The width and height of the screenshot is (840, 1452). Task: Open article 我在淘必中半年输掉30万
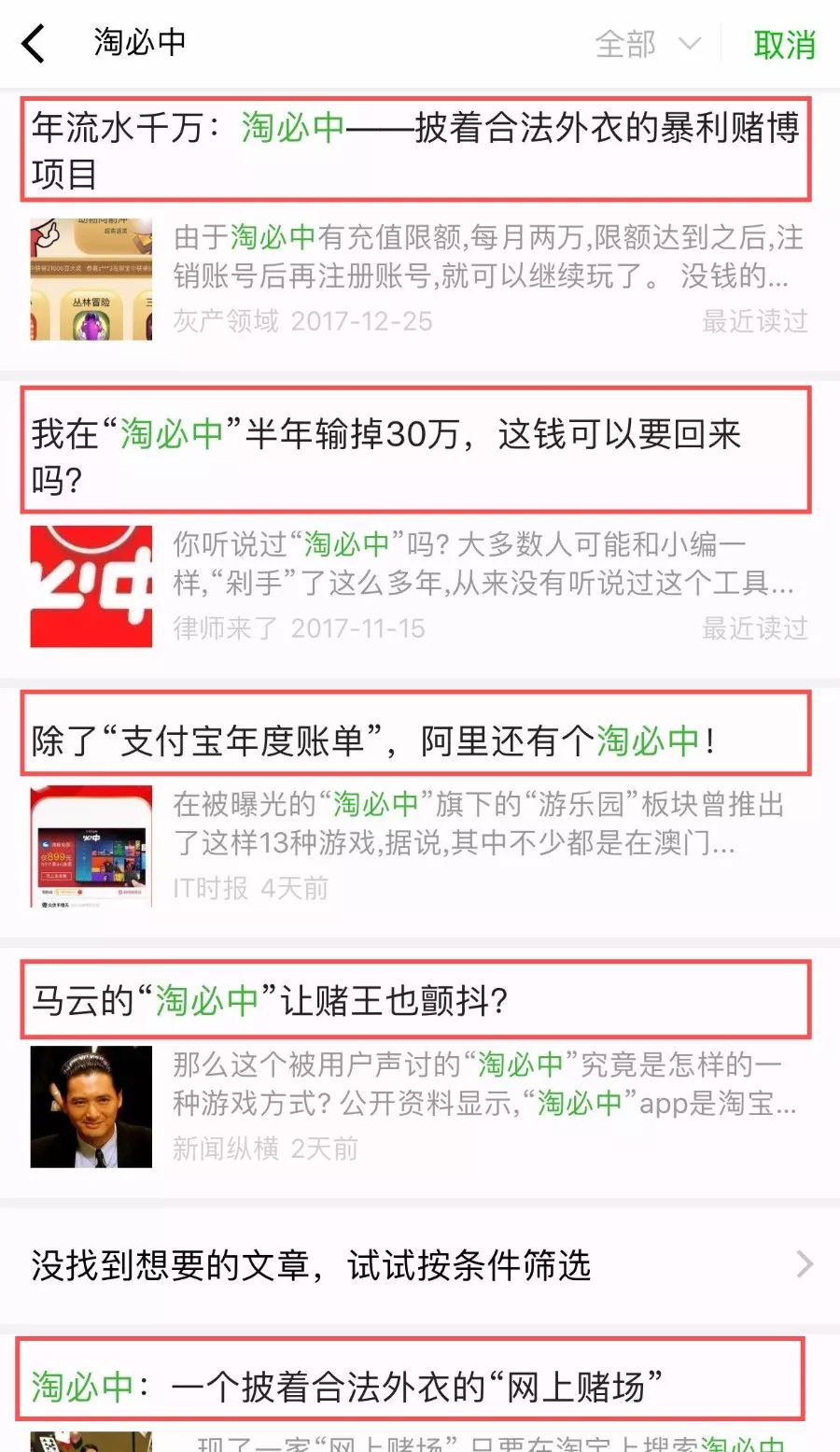point(415,453)
